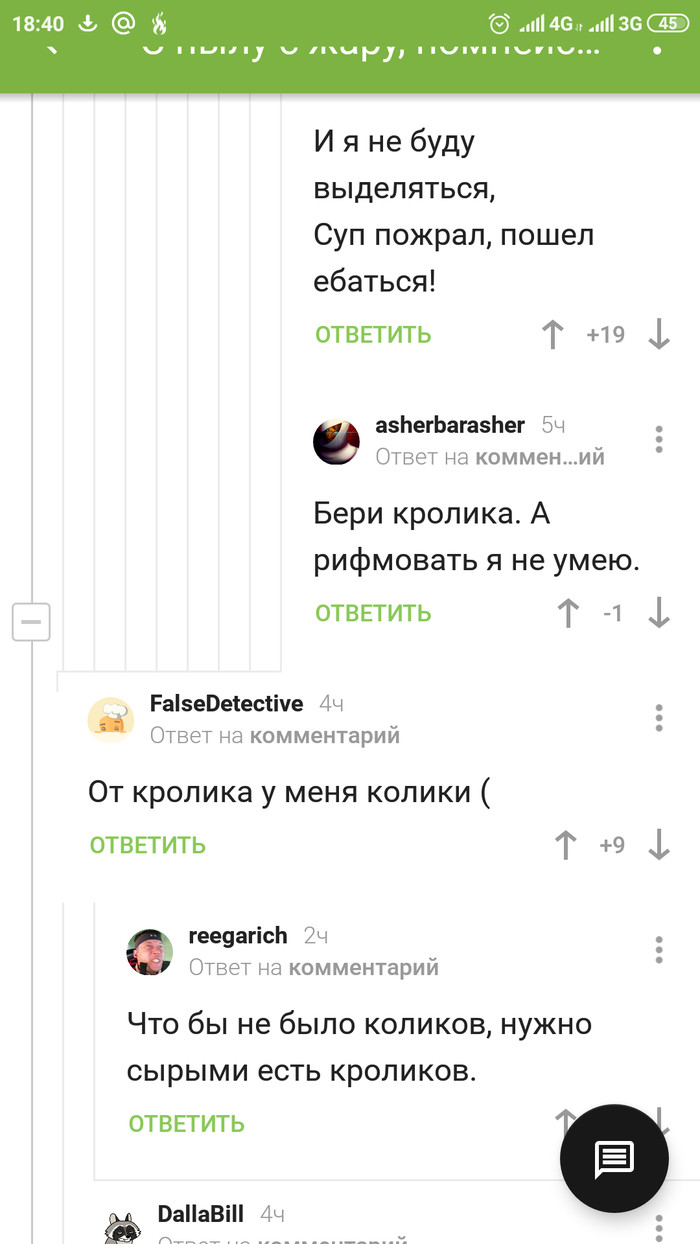Collapse the comment thread with minus box
Screen dimensions: 700x1244
[x=31, y=623]
